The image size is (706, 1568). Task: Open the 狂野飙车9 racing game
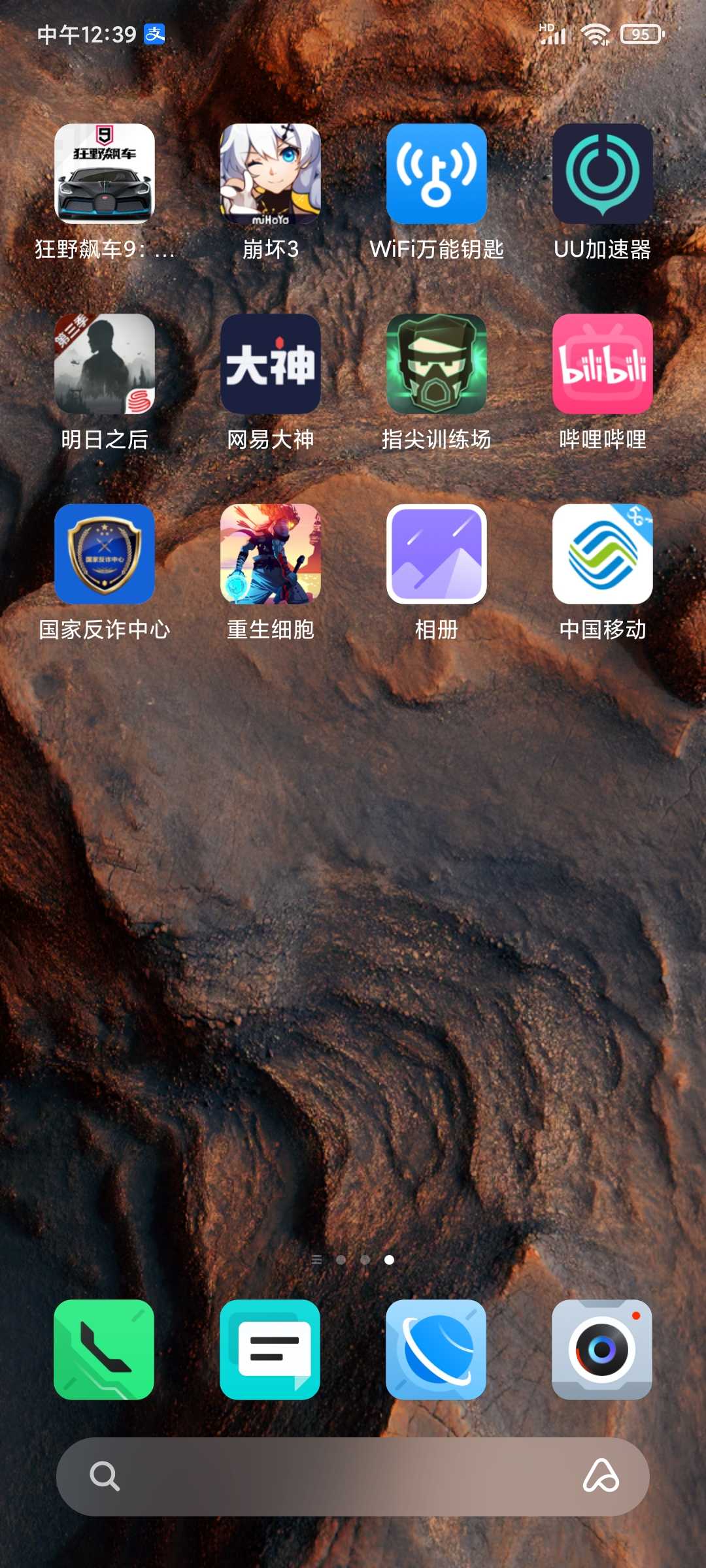point(105,174)
